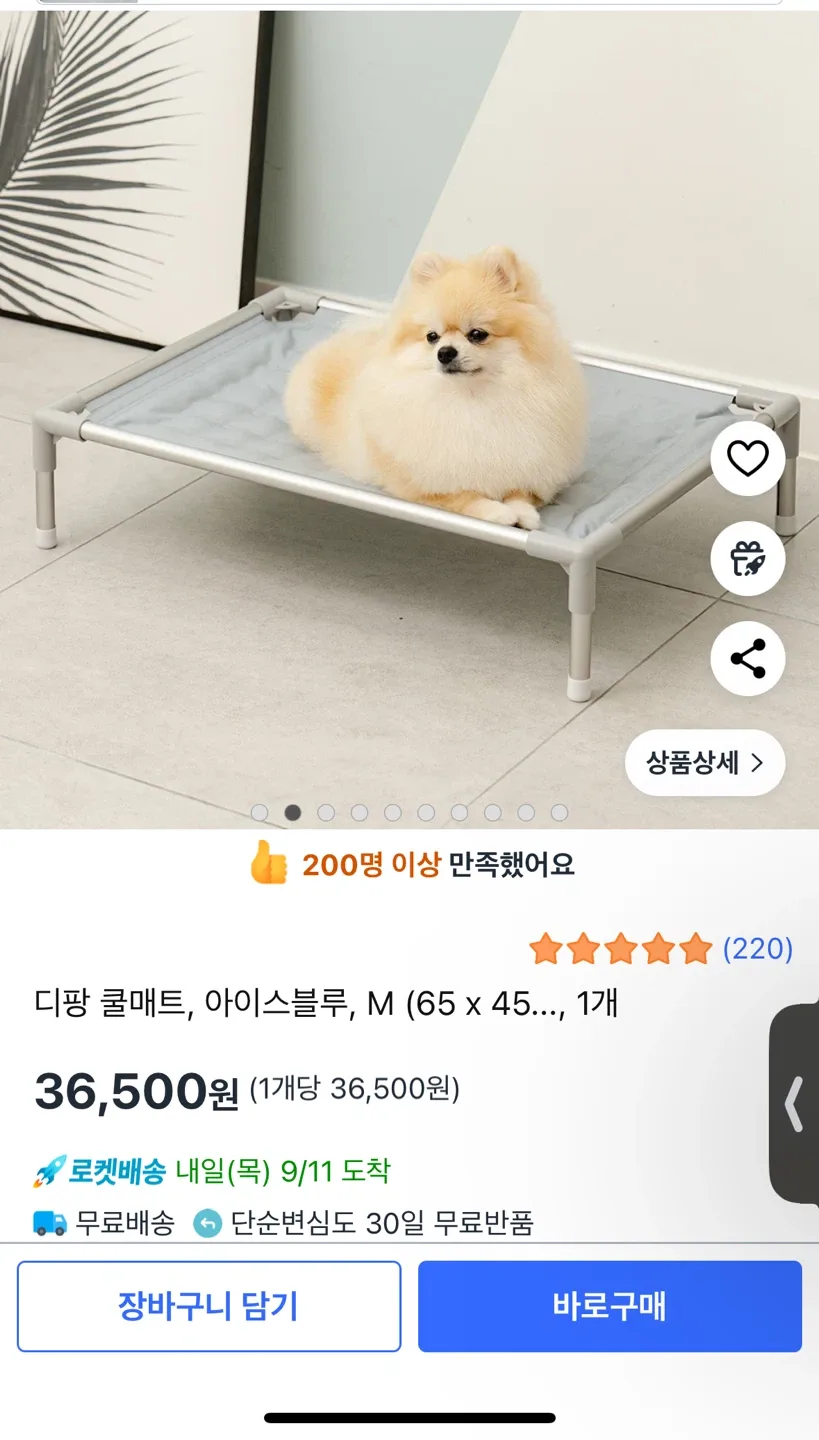Add this cool mat to wishlist
The image size is (819, 1440).
coord(747,459)
